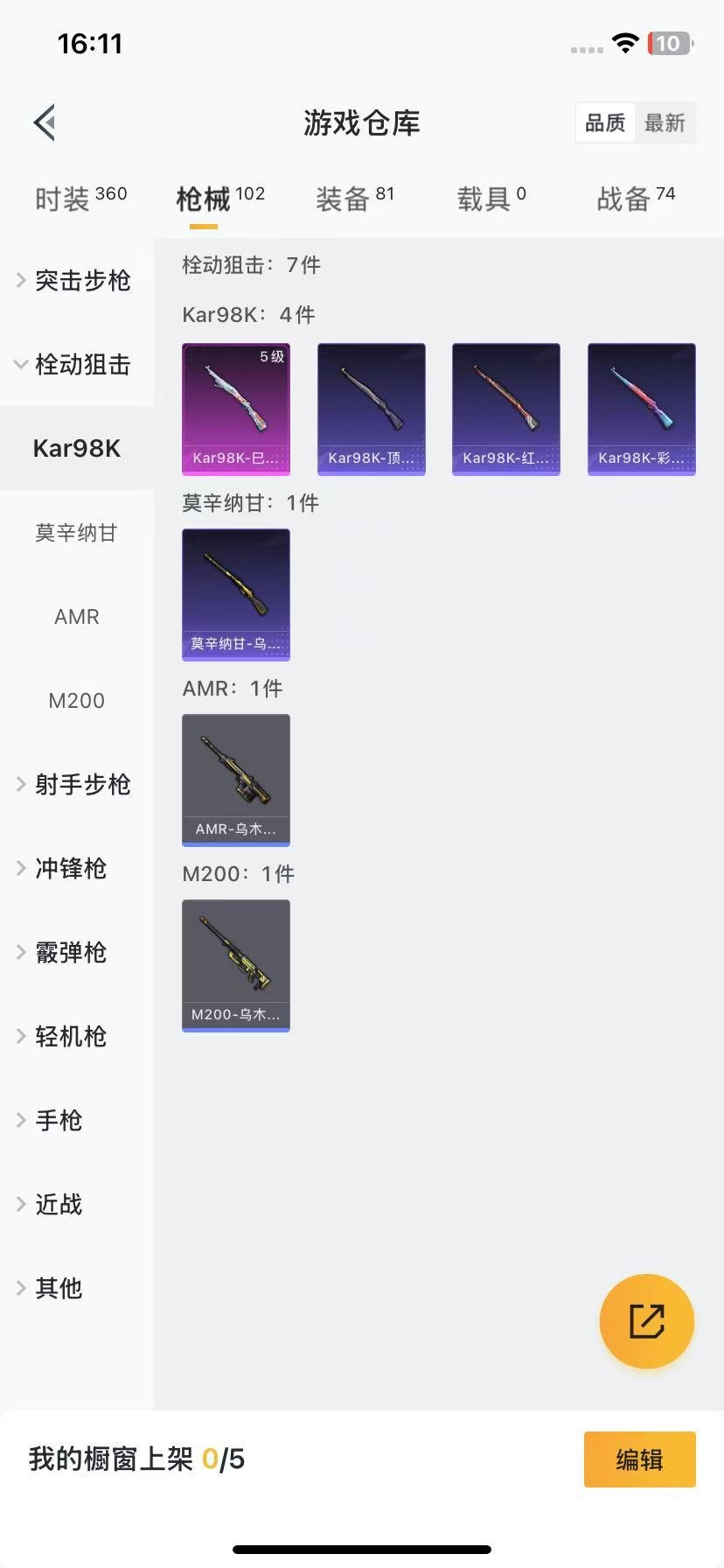Open the 莫辛纳甘-乌 skin card
Screen dimensions: 724x1568
click(236, 594)
